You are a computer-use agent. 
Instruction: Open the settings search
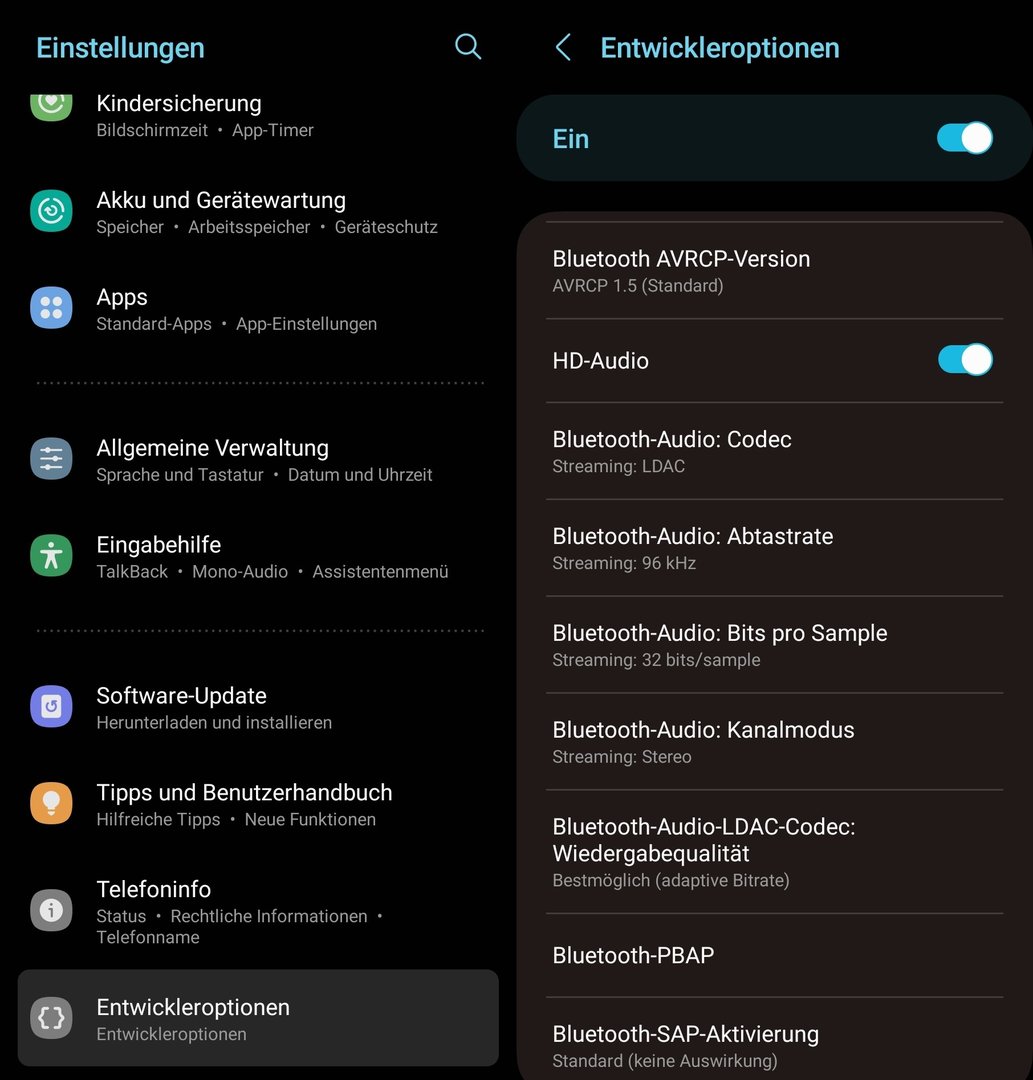tap(467, 47)
